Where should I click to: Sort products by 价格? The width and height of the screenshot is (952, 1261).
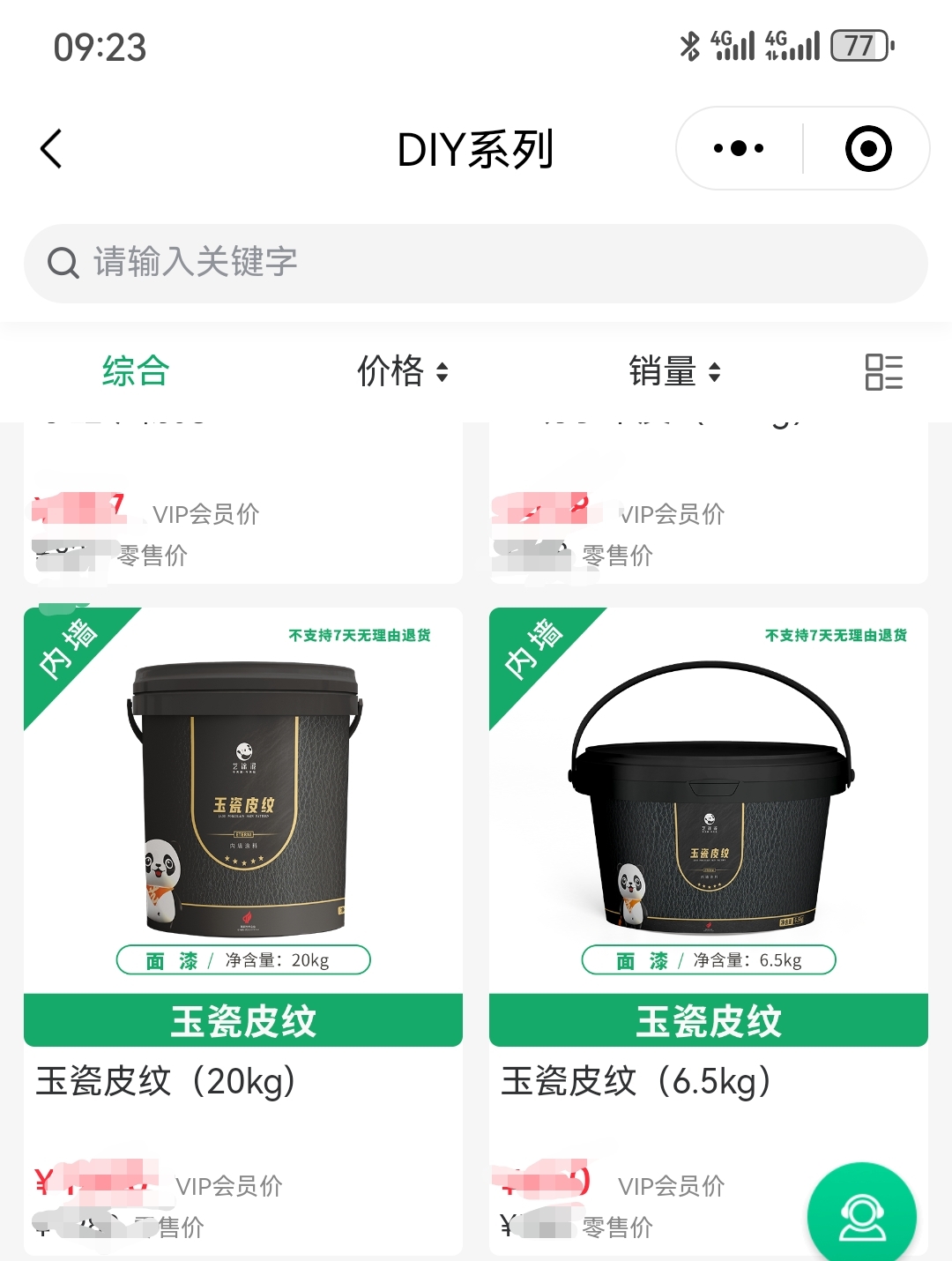pos(402,371)
